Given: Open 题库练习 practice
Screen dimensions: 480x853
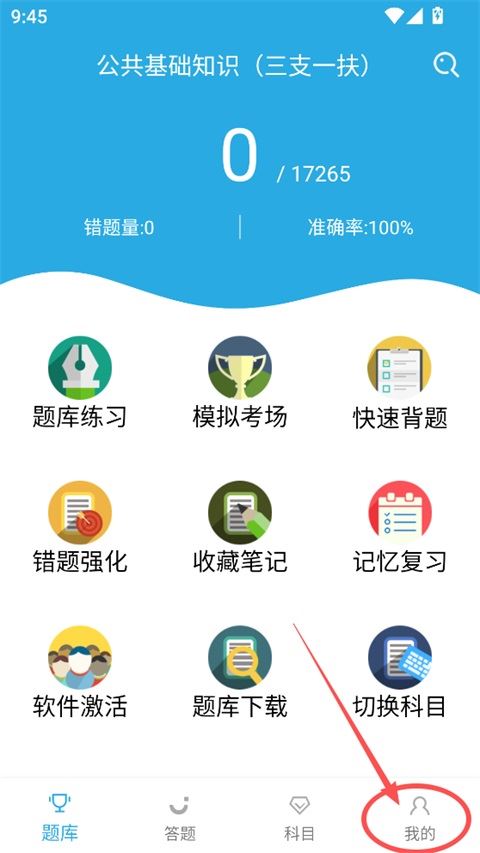Looking at the screenshot, I should (80, 383).
